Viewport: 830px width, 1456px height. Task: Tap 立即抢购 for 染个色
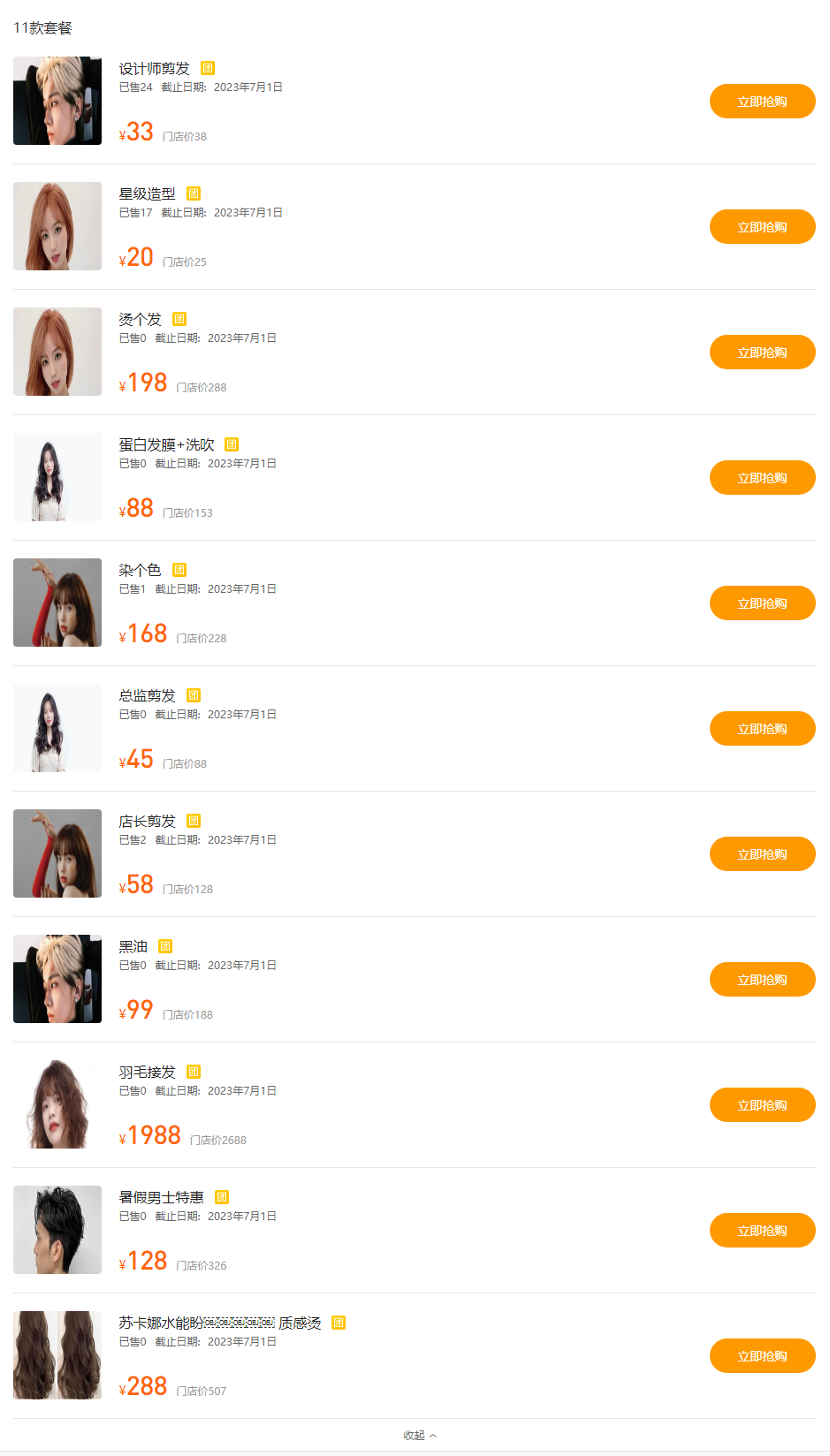point(762,603)
